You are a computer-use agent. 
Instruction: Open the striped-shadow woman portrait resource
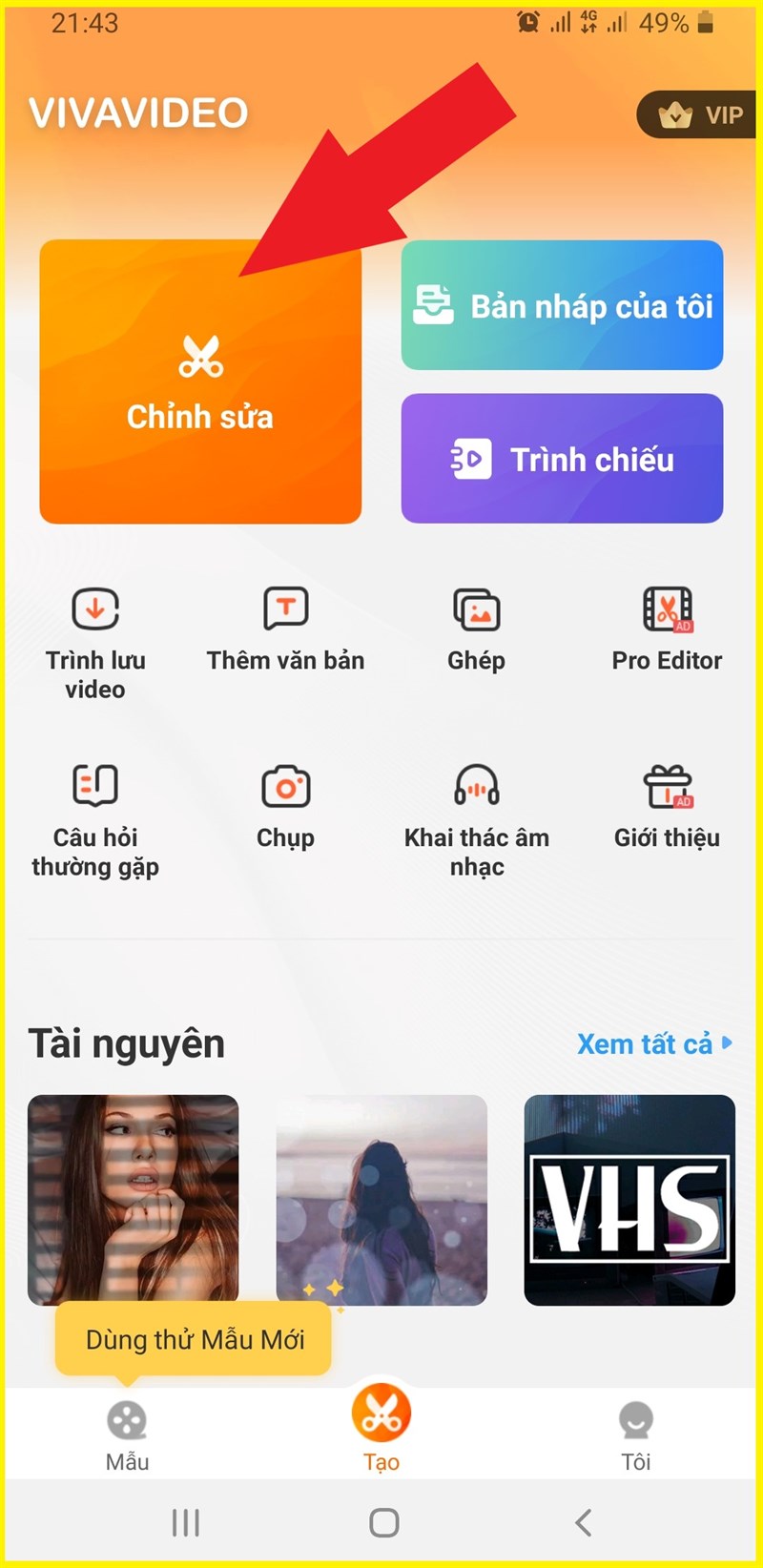pyautogui.click(x=134, y=1200)
